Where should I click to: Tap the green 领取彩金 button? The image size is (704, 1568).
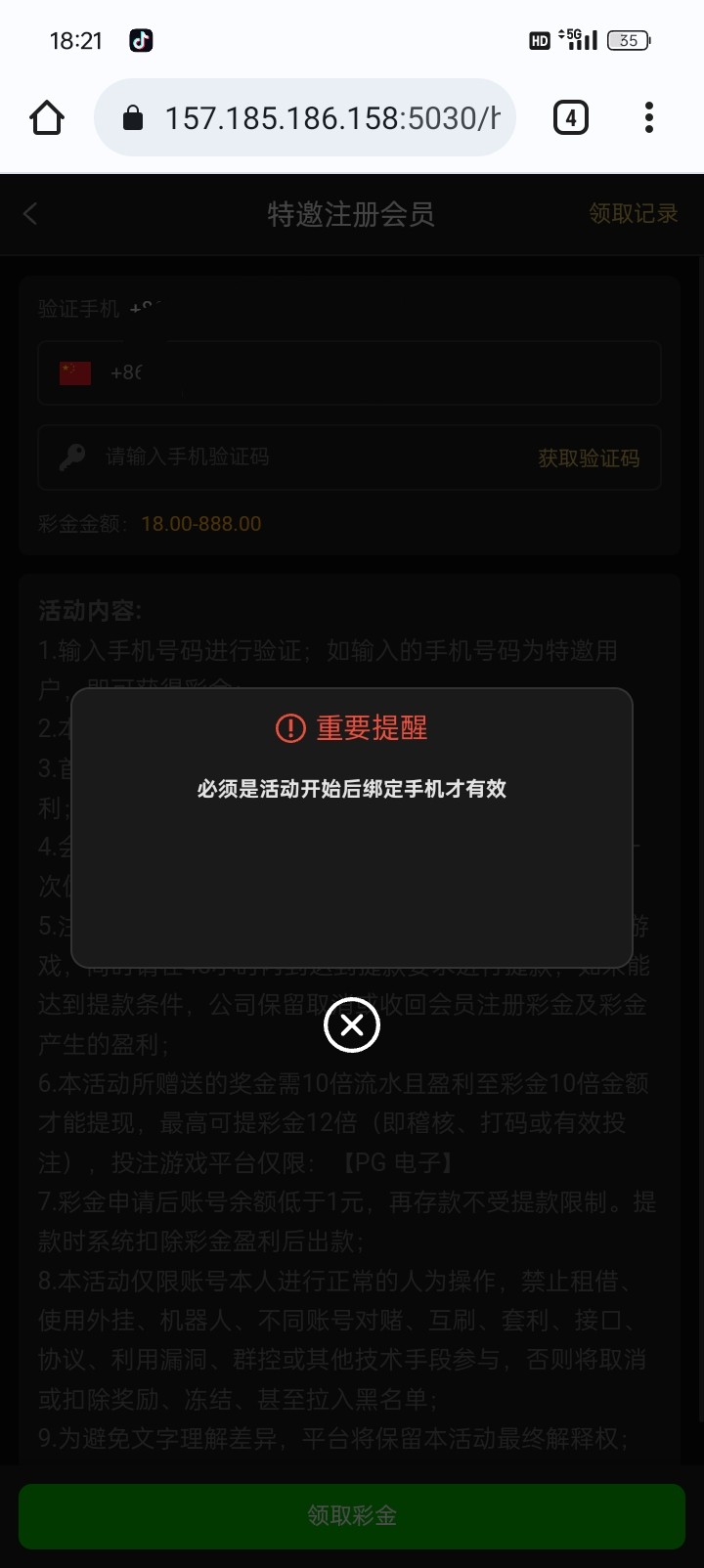352,1515
